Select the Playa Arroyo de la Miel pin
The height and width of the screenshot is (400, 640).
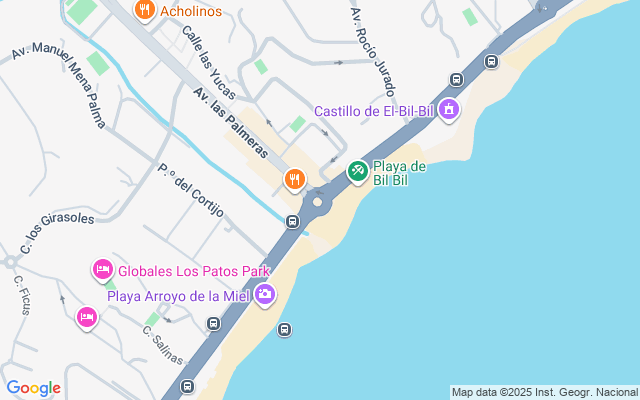pyautogui.click(x=265, y=294)
